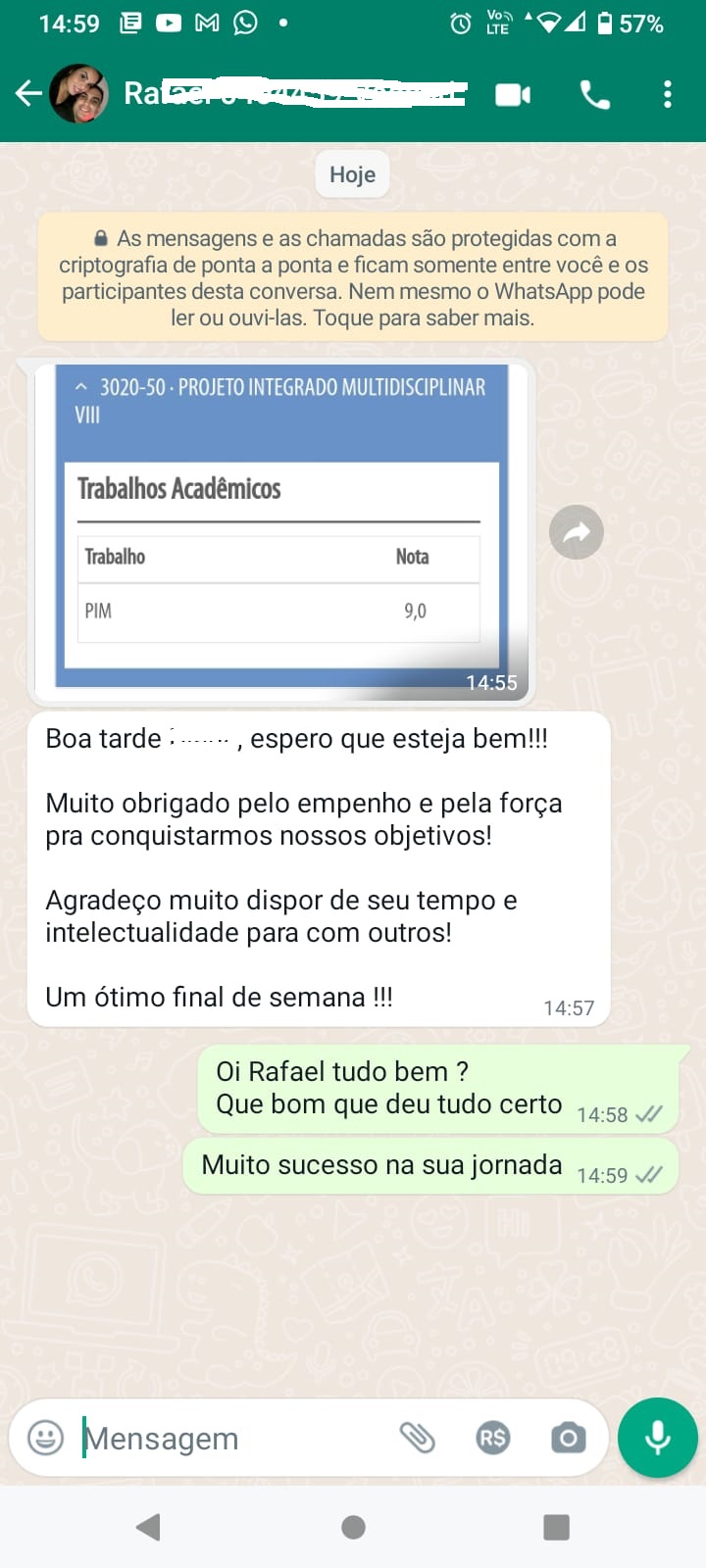The width and height of the screenshot is (706, 1568).
Task: Open the overflow menu
Action: coord(667,94)
